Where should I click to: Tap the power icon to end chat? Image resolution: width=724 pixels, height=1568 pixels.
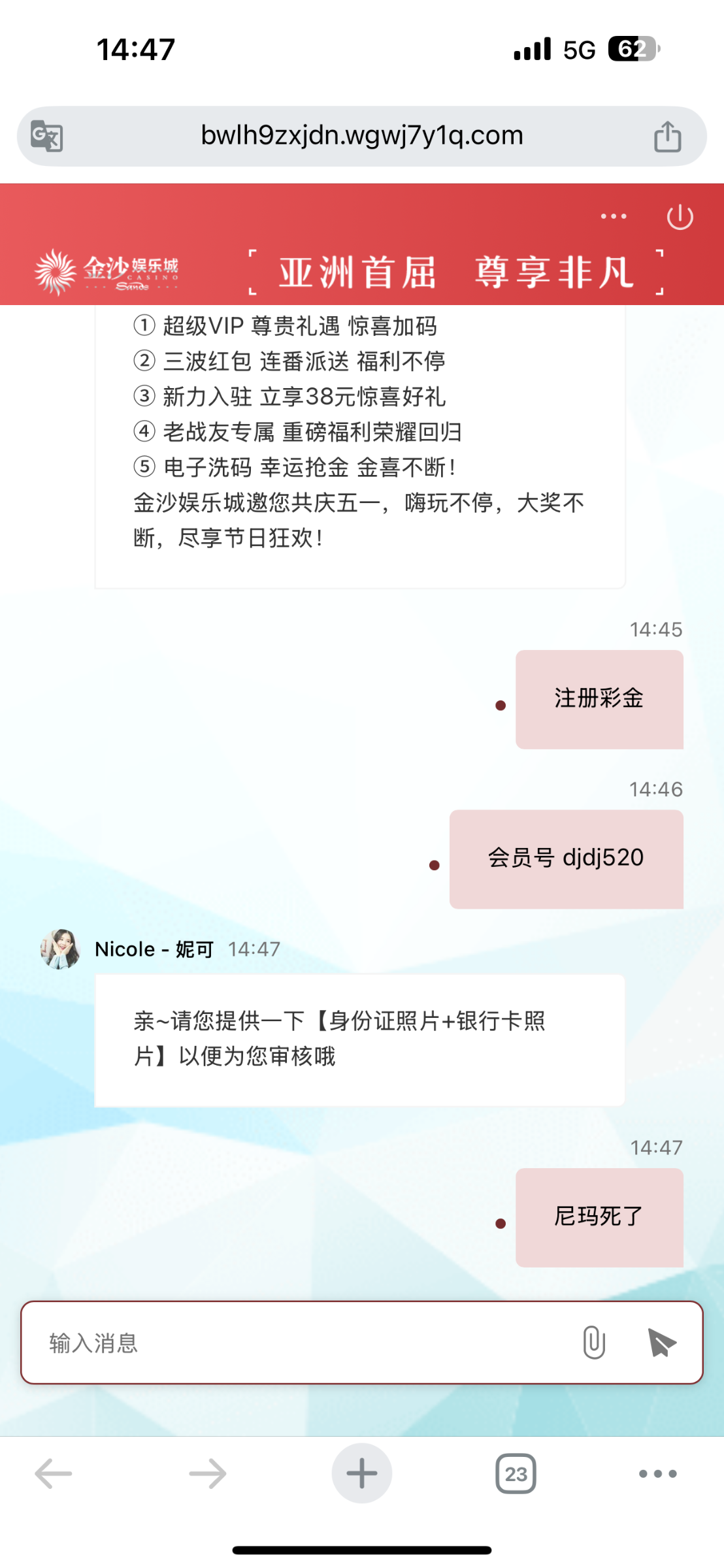pyautogui.click(x=680, y=217)
